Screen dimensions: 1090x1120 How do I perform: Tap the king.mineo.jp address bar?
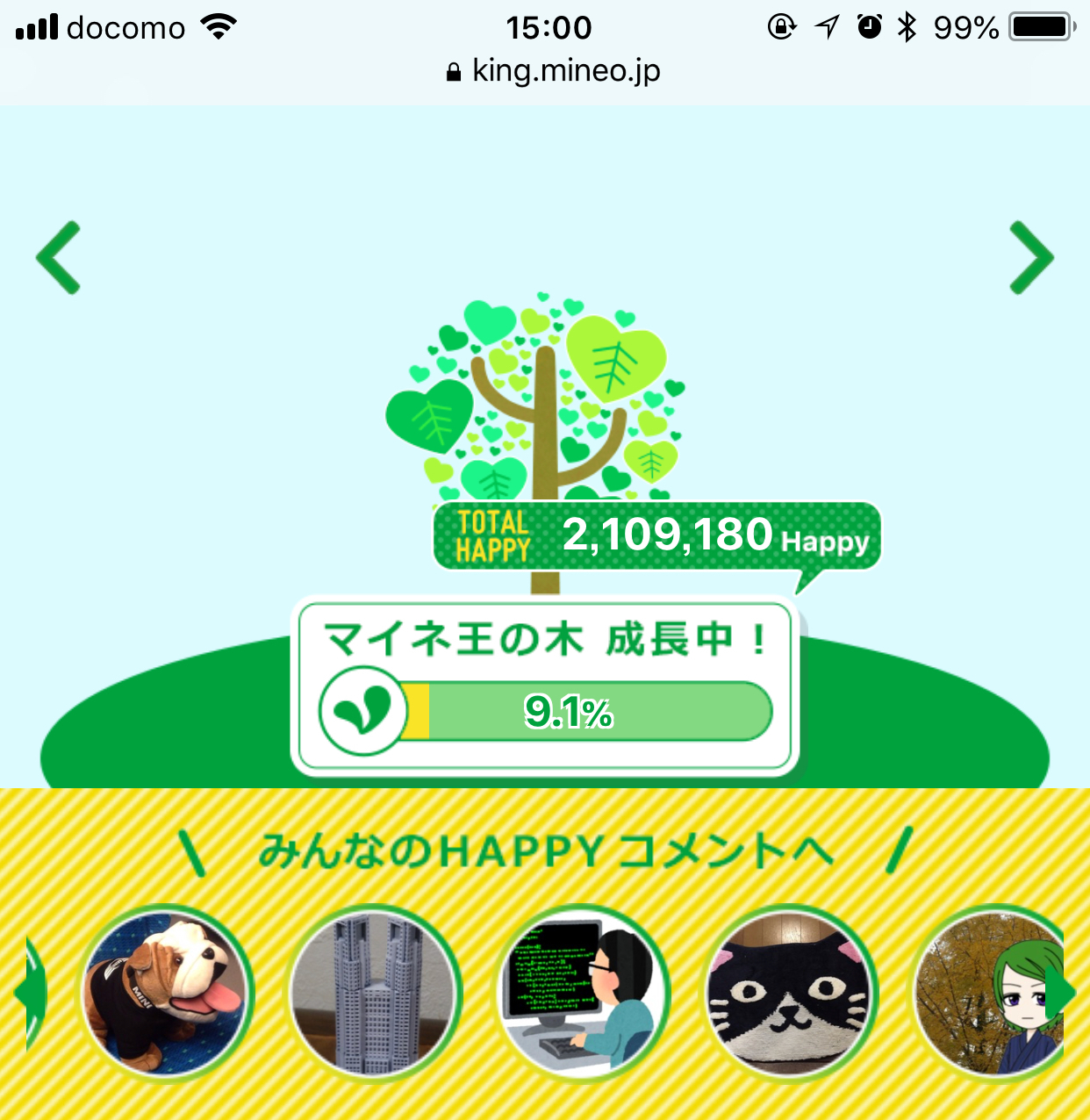click(554, 71)
